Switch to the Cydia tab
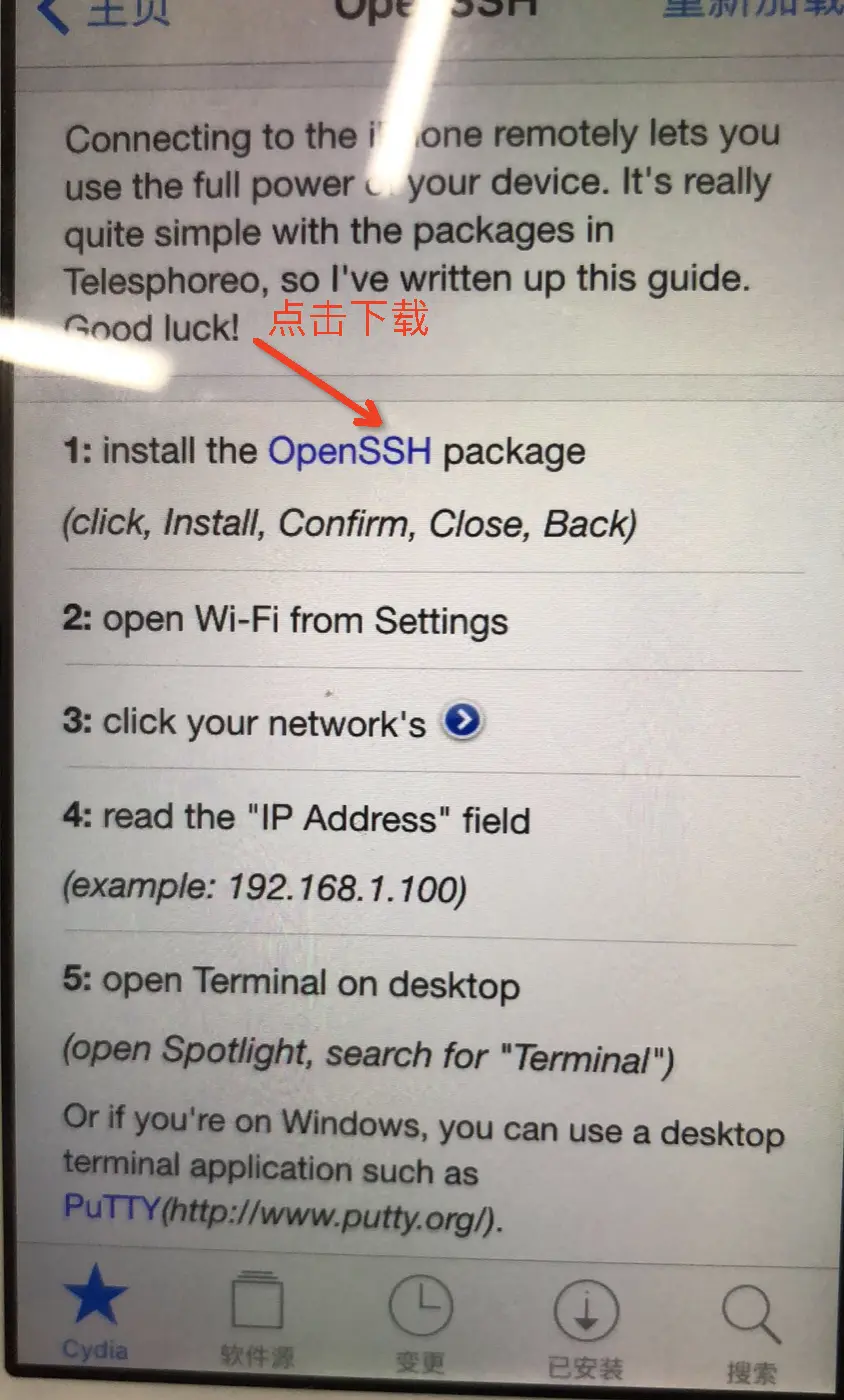This screenshot has height=1400, width=844. point(95,1317)
